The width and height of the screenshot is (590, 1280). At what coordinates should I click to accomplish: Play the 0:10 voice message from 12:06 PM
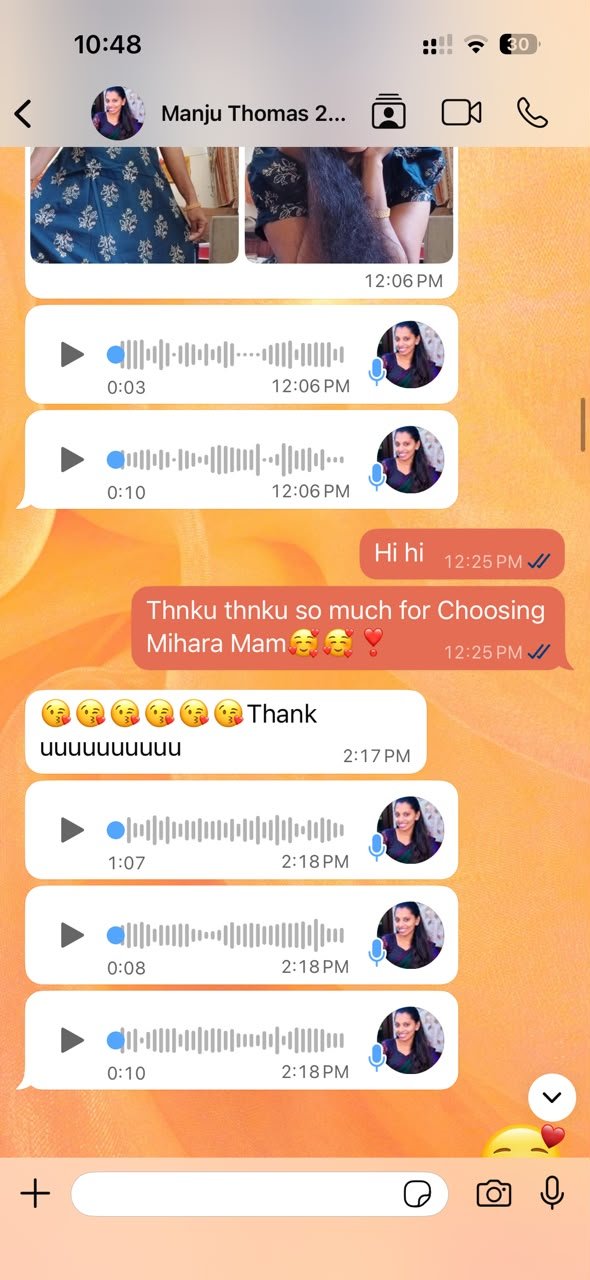72,459
